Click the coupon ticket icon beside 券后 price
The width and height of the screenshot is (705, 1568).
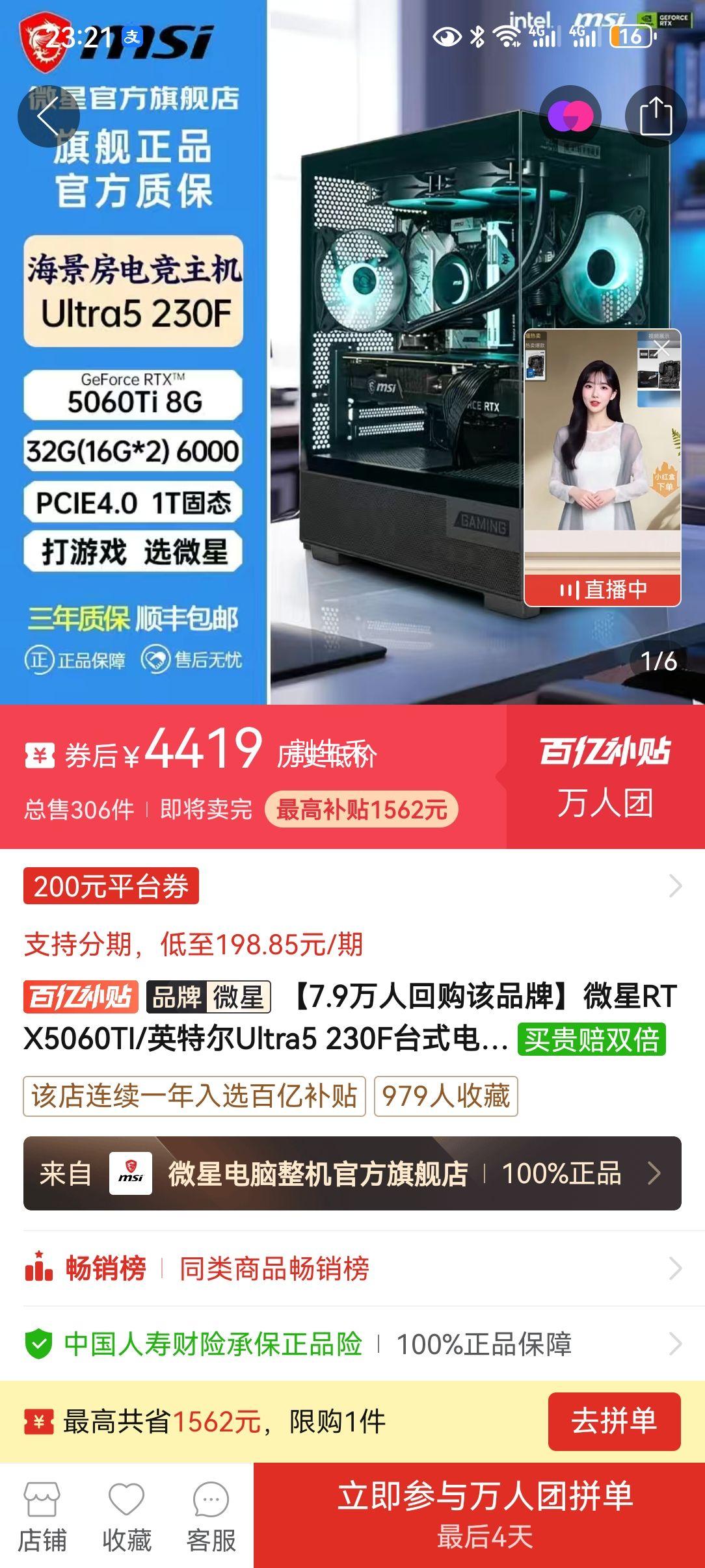40,754
